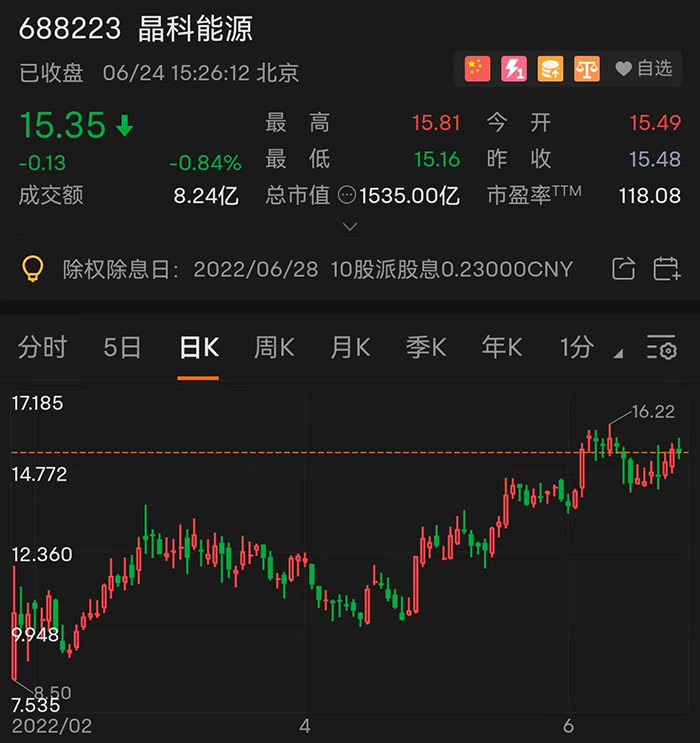Open the calendar reminder icon

coord(666,269)
